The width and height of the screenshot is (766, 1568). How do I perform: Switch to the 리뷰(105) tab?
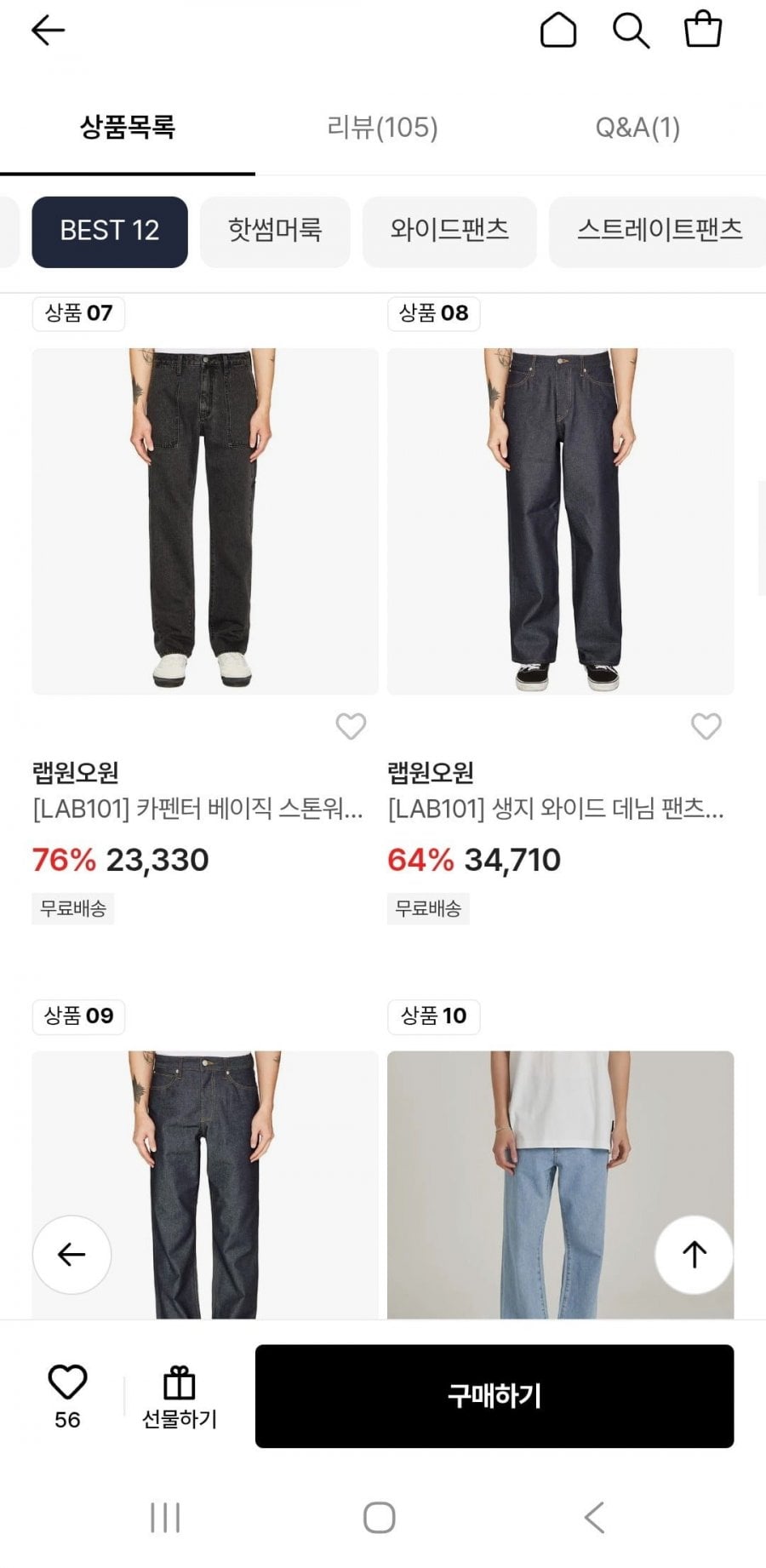click(382, 128)
